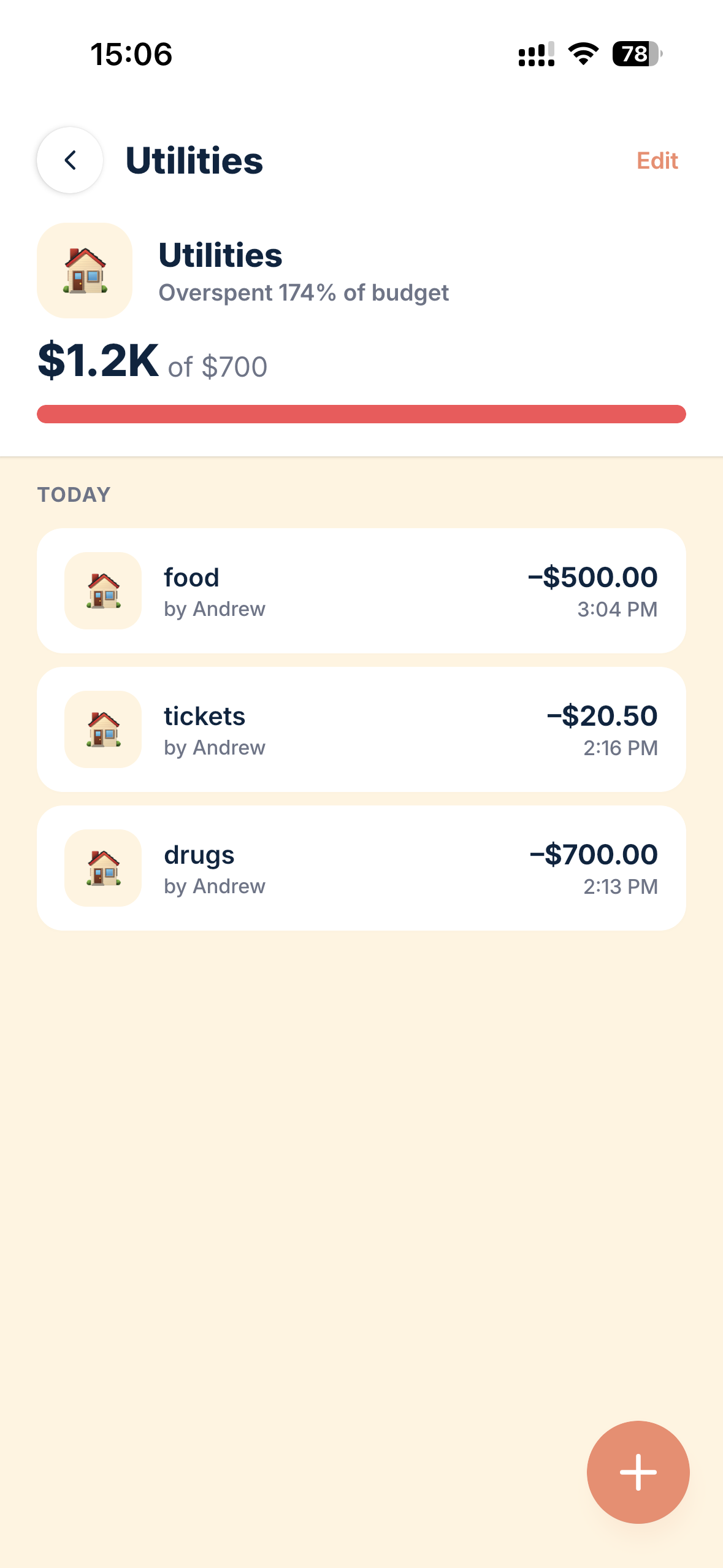Select the drugs transaction entry
The width and height of the screenshot is (723, 1568).
tap(362, 867)
